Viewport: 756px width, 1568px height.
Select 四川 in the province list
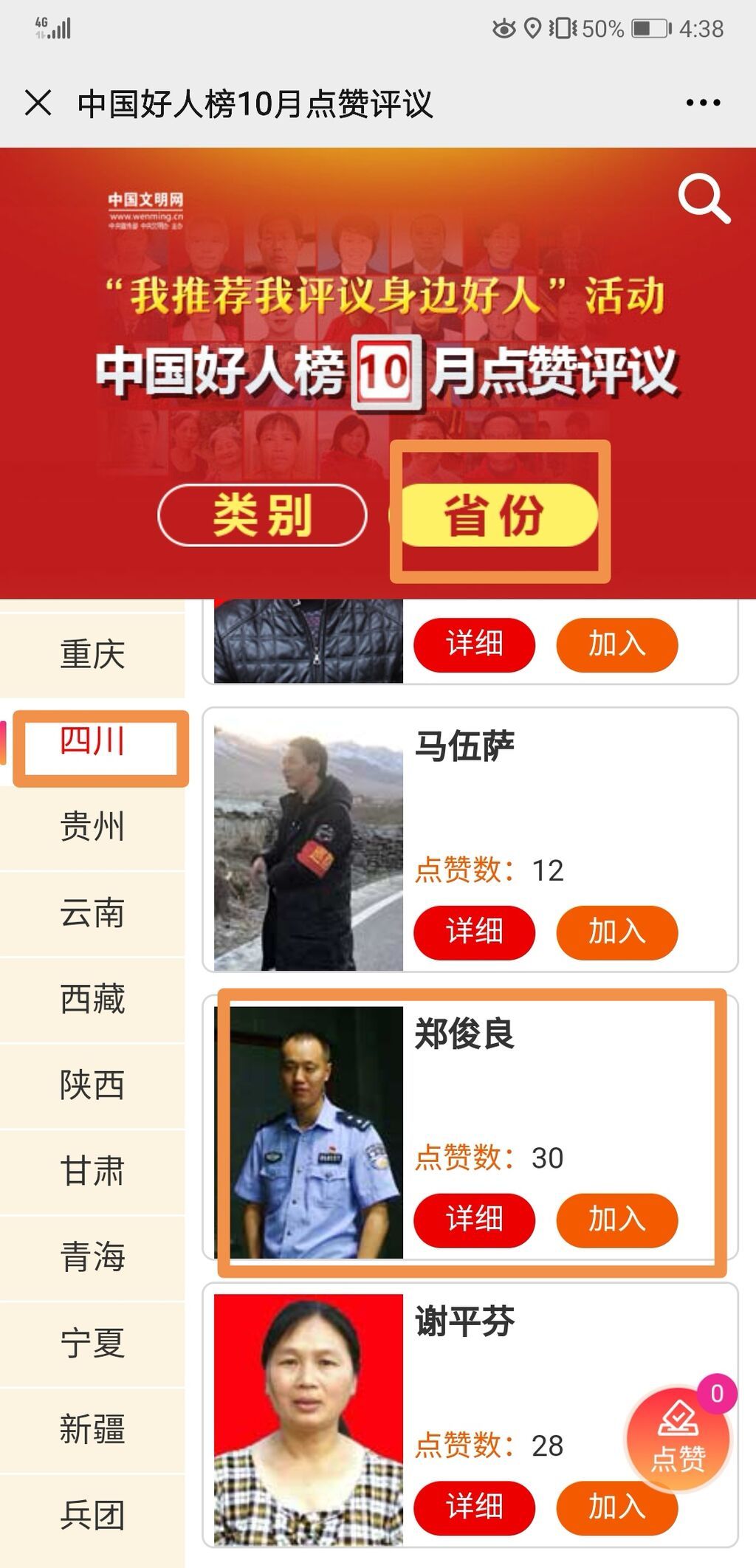click(92, 740)
